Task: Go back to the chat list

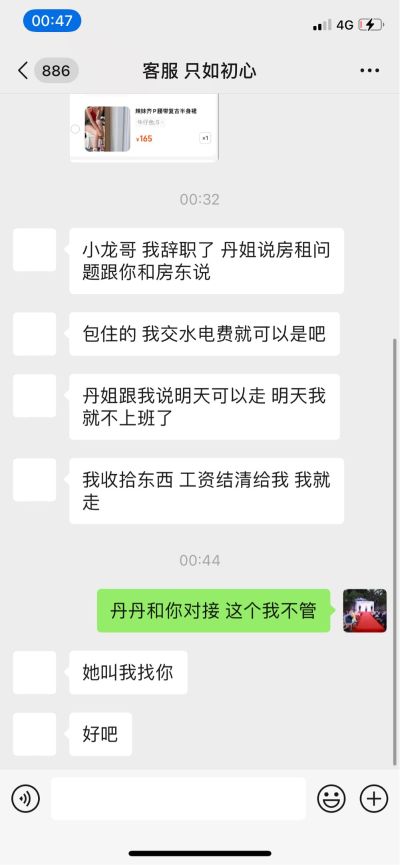Action: coord(23,71)
